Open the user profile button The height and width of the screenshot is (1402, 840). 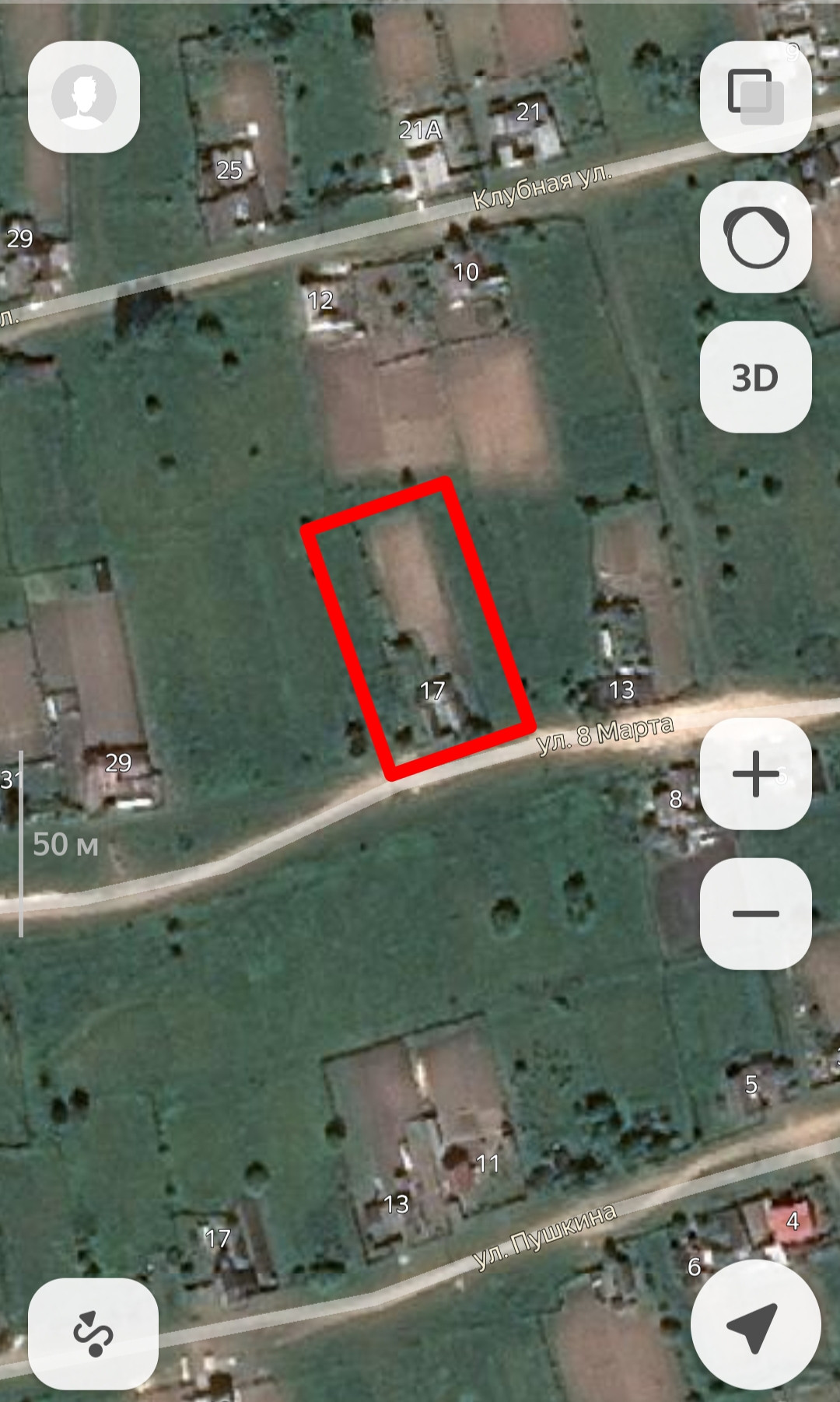pyautogui.click(x=84, y=97)
